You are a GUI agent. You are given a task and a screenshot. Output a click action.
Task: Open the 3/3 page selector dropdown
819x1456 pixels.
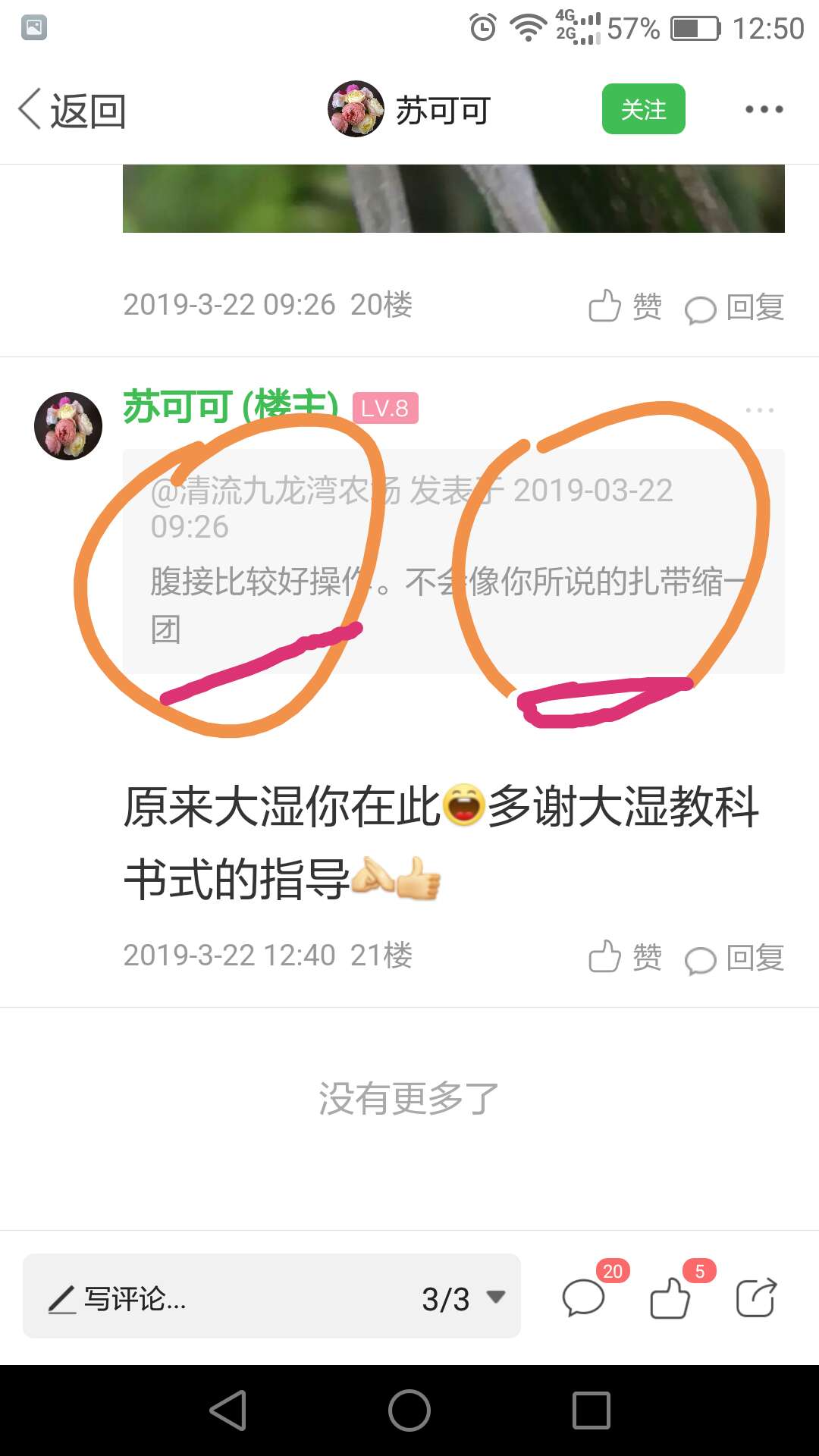(x=463, y=1298)
